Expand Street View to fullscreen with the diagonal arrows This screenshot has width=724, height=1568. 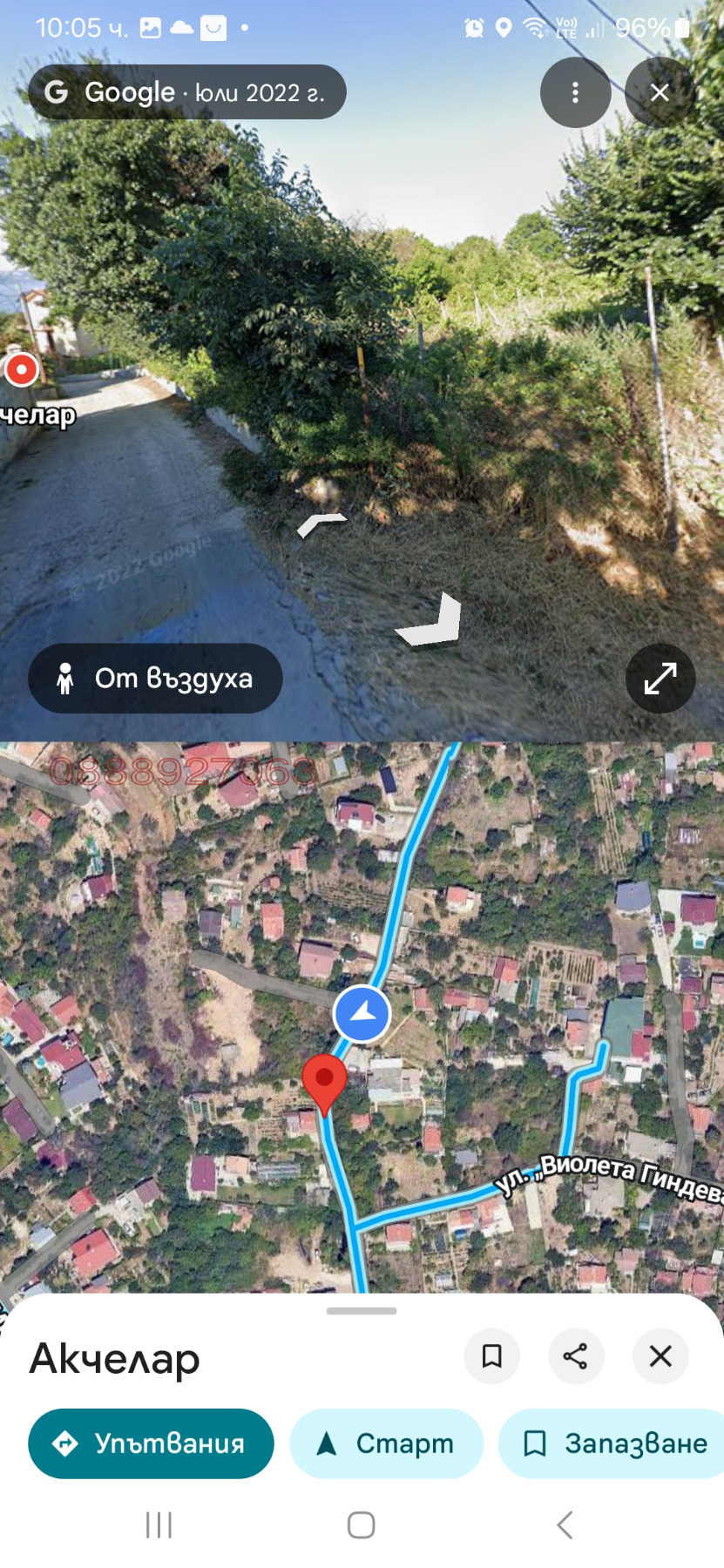(x=660, y=679)
